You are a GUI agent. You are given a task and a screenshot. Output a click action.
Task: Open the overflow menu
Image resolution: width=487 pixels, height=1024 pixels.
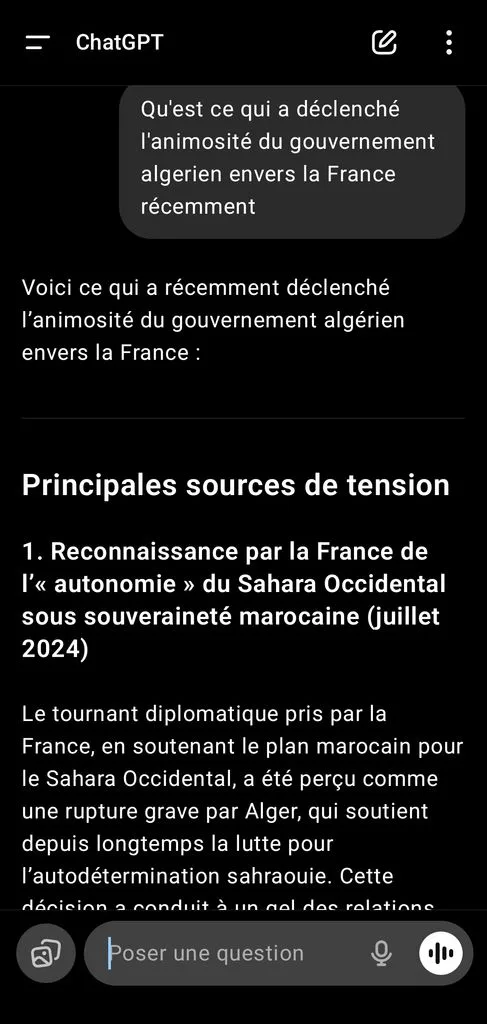(x=448, y=42)
